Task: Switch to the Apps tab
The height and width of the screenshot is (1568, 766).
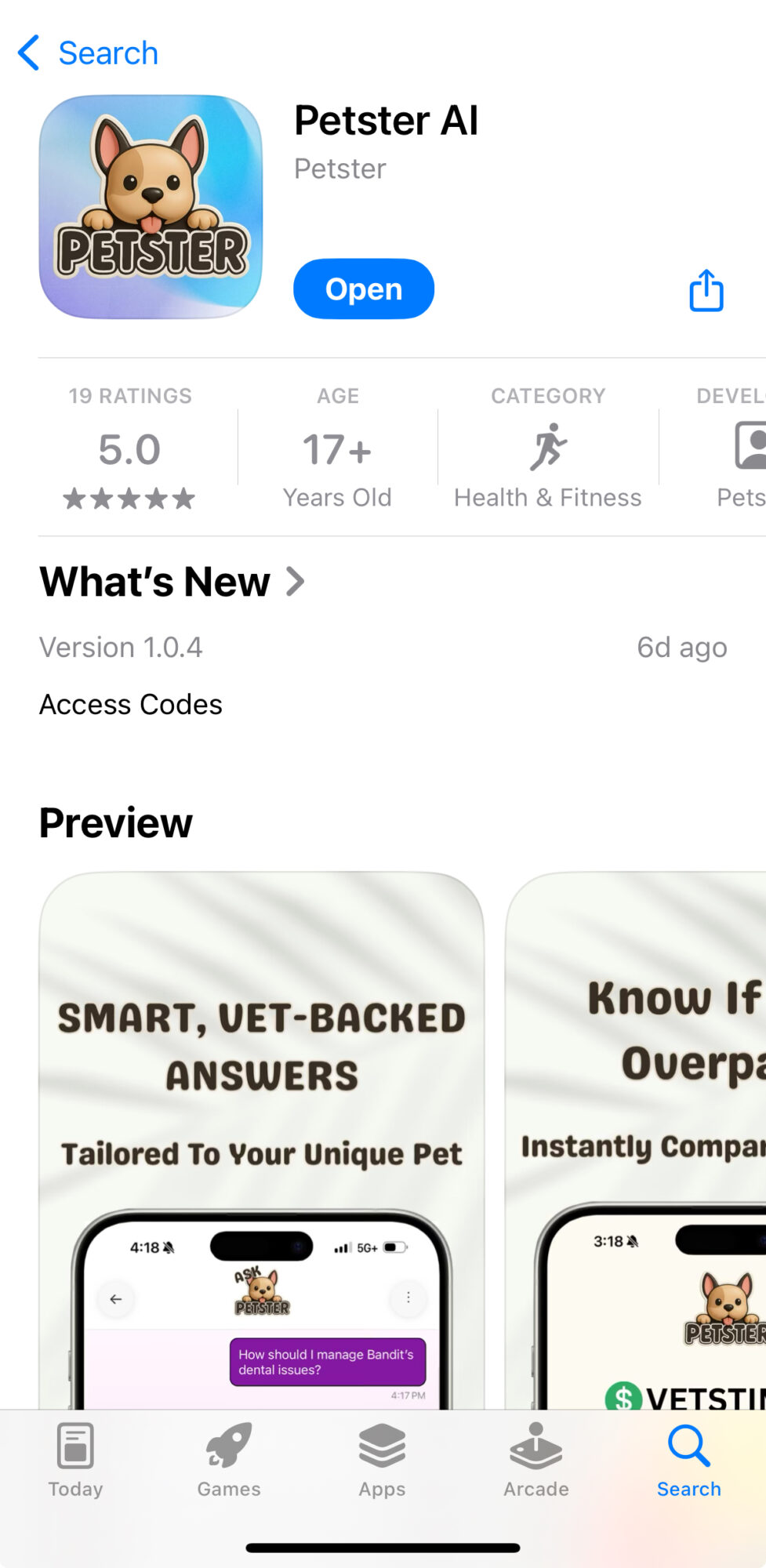Action: (382, 1460)
